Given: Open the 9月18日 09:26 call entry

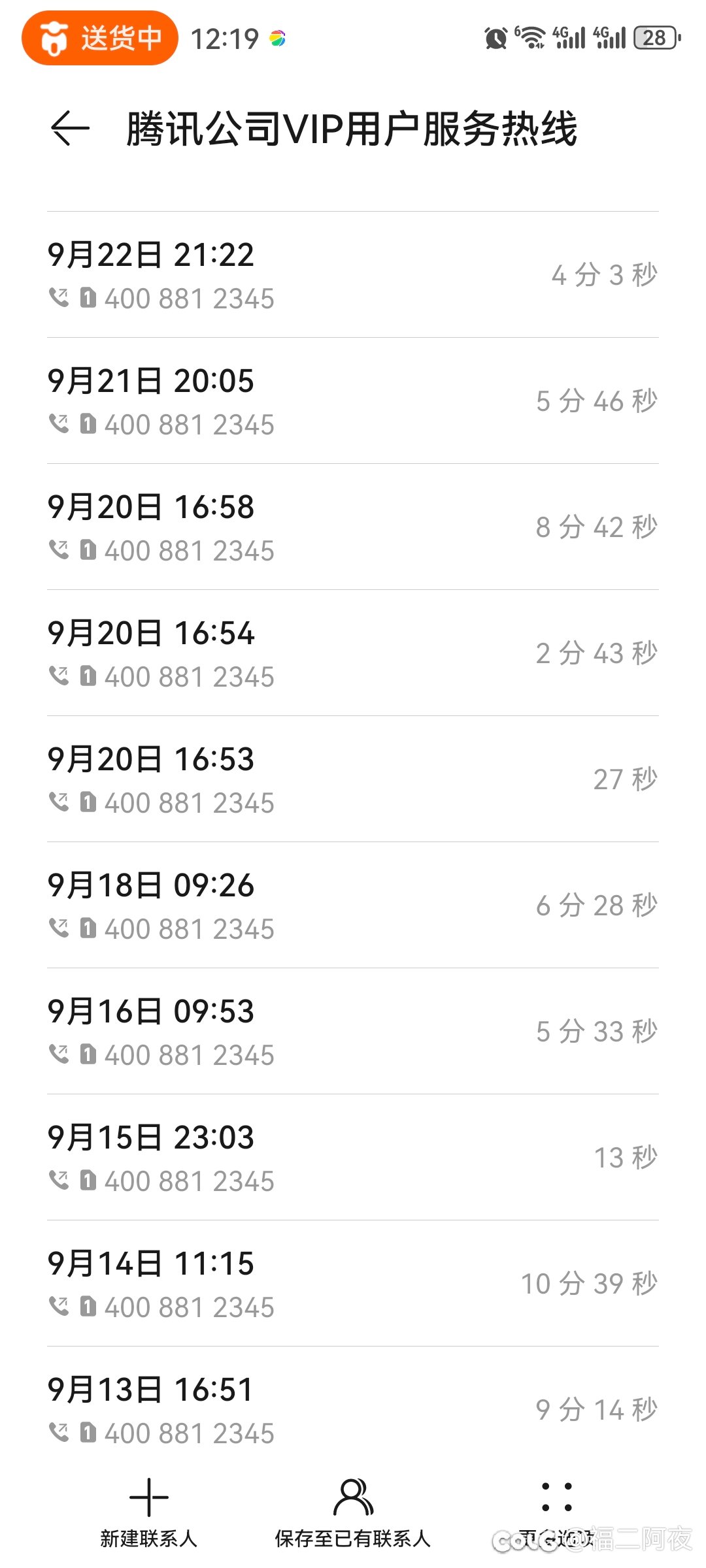Looking at the screenshot, I should pos(353,906).
